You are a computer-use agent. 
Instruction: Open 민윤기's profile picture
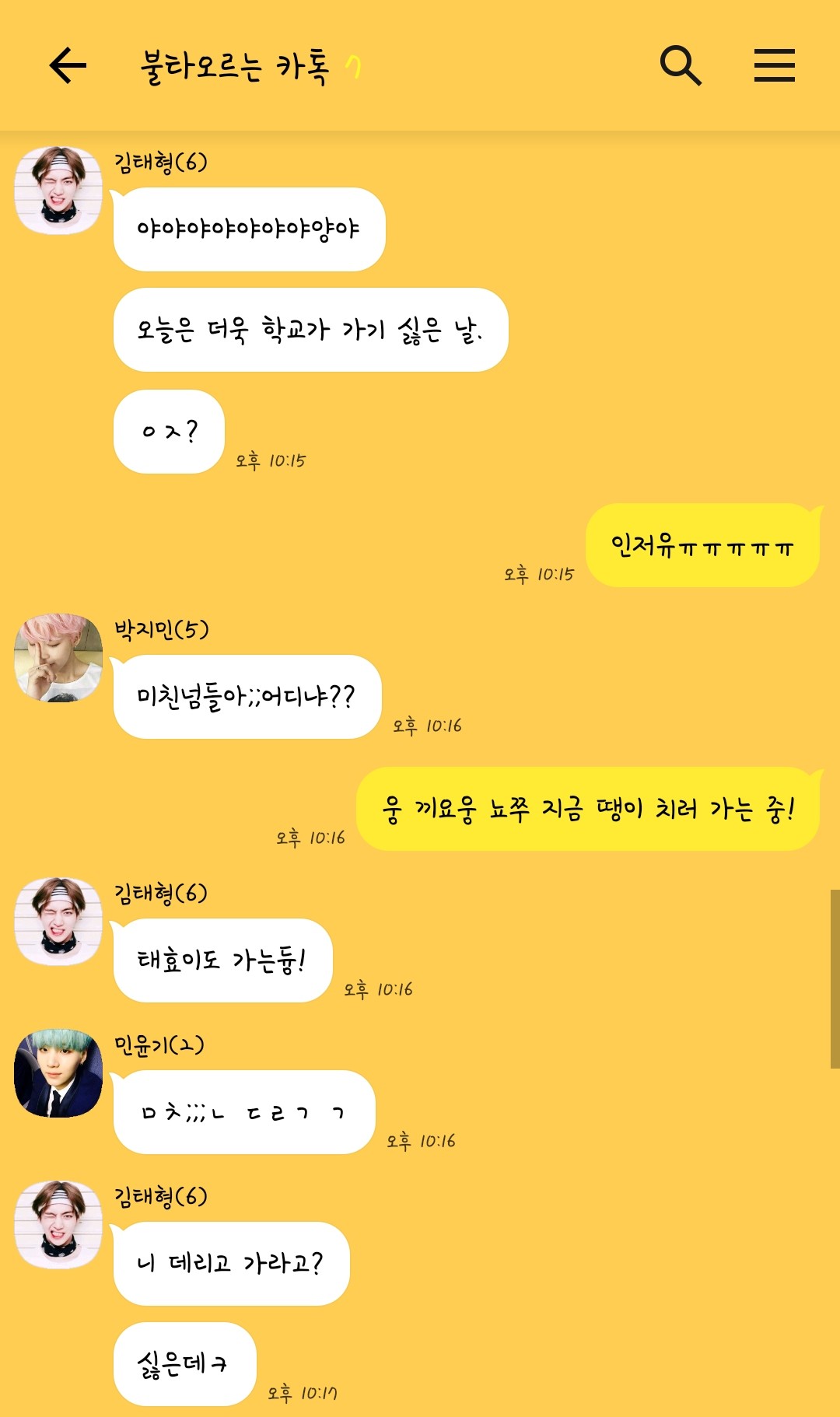58,1073
